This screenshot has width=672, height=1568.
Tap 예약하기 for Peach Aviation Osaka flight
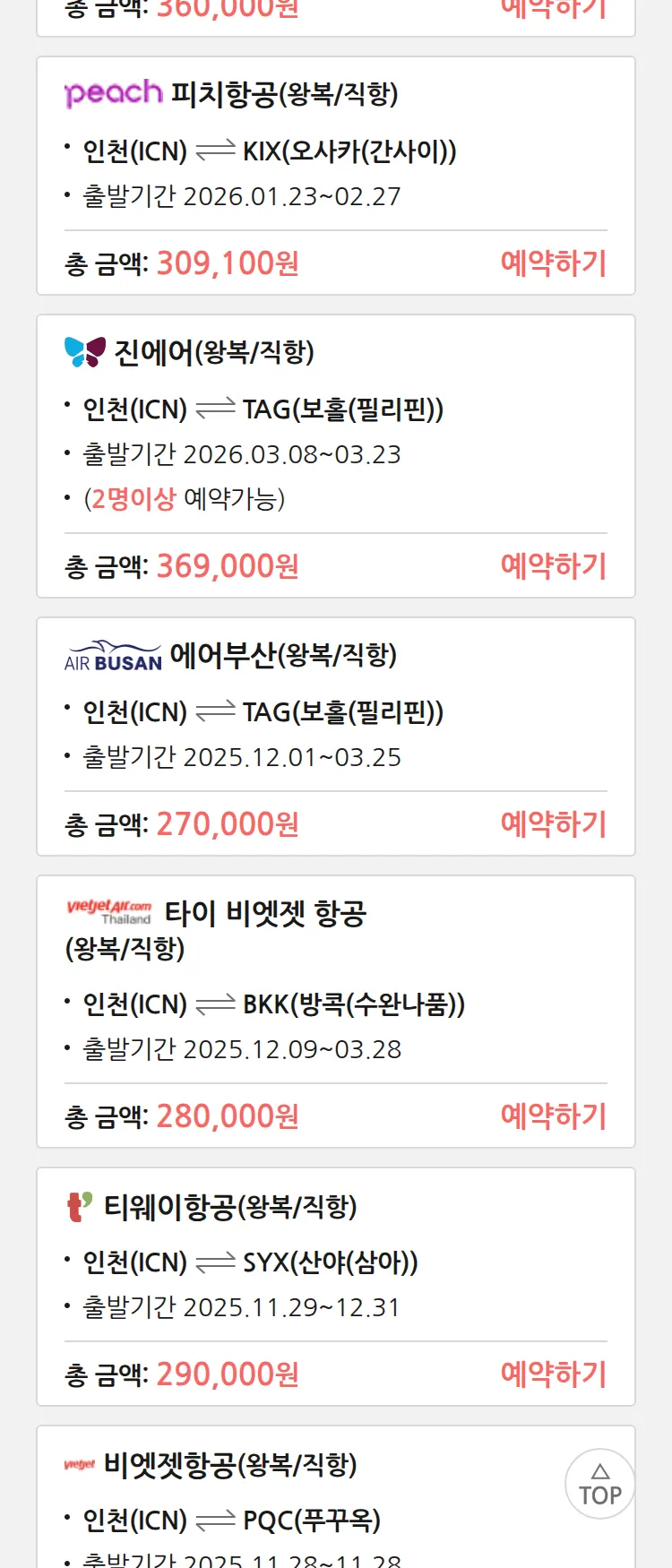pos(553,263)
